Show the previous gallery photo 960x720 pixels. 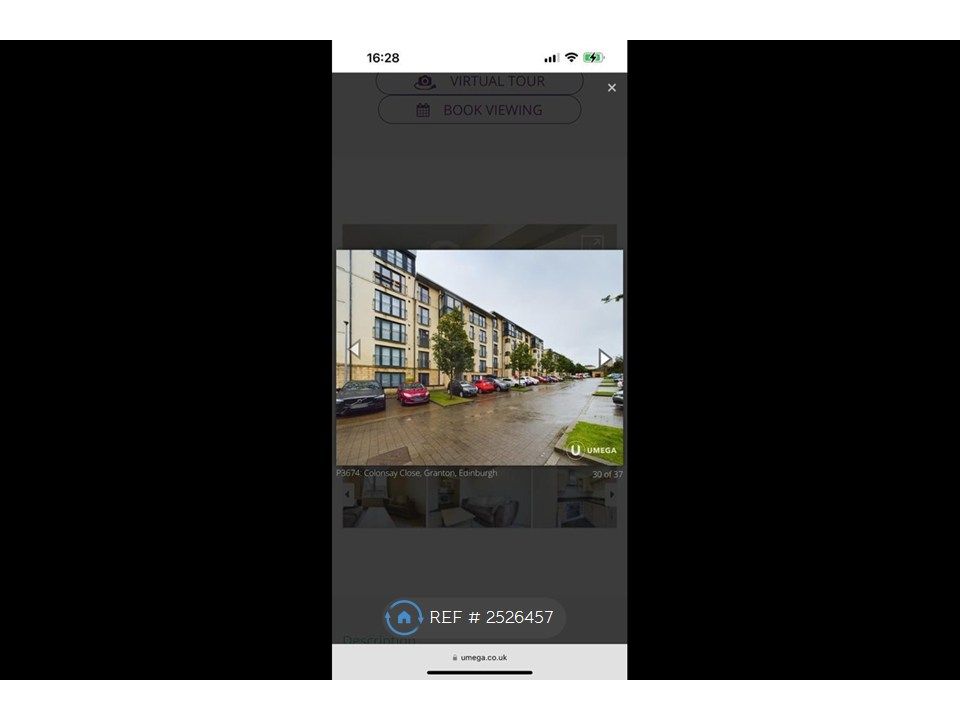pyautogui.click(x=353, y=349)
